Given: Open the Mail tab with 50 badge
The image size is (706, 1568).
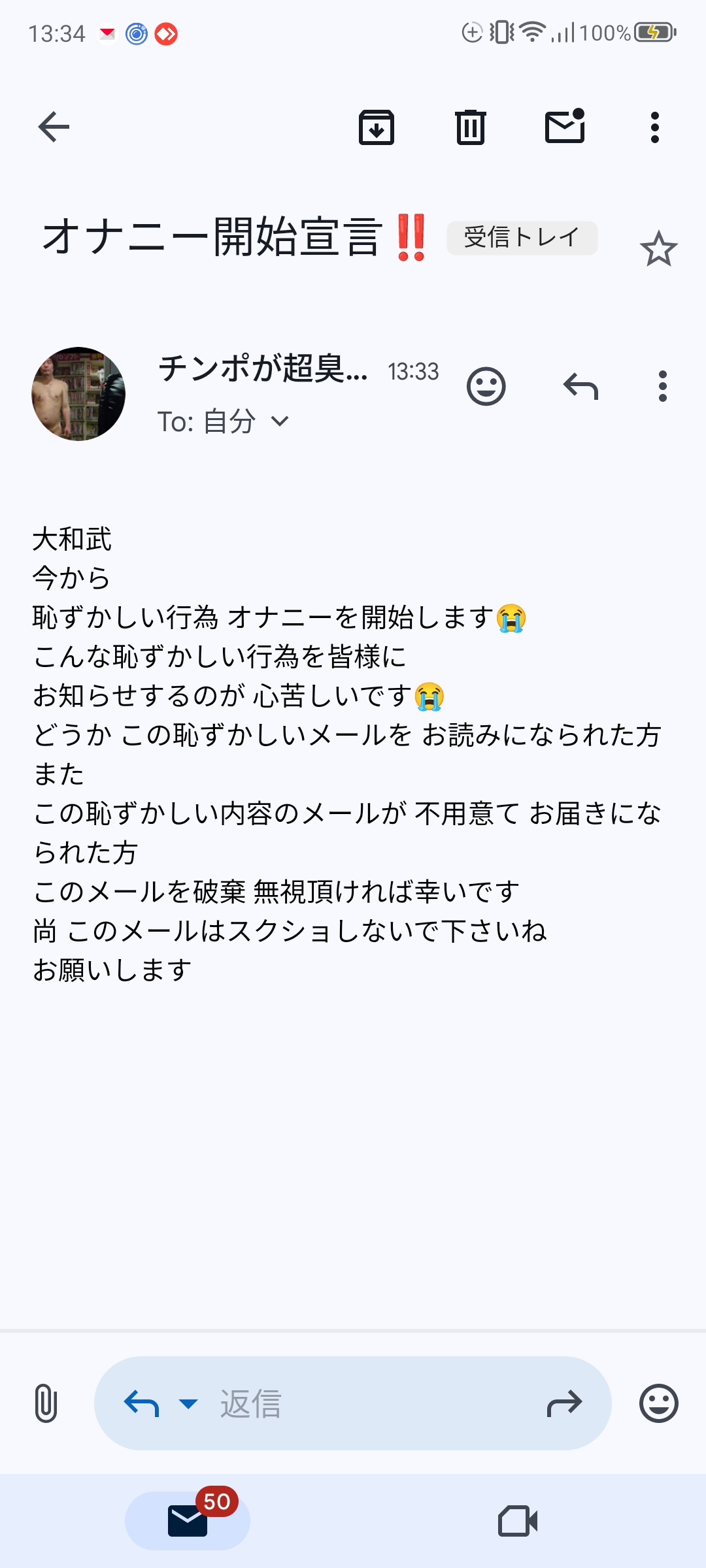Looking at the screenshot, I should pyautogui.click(x=188, y=1520).
